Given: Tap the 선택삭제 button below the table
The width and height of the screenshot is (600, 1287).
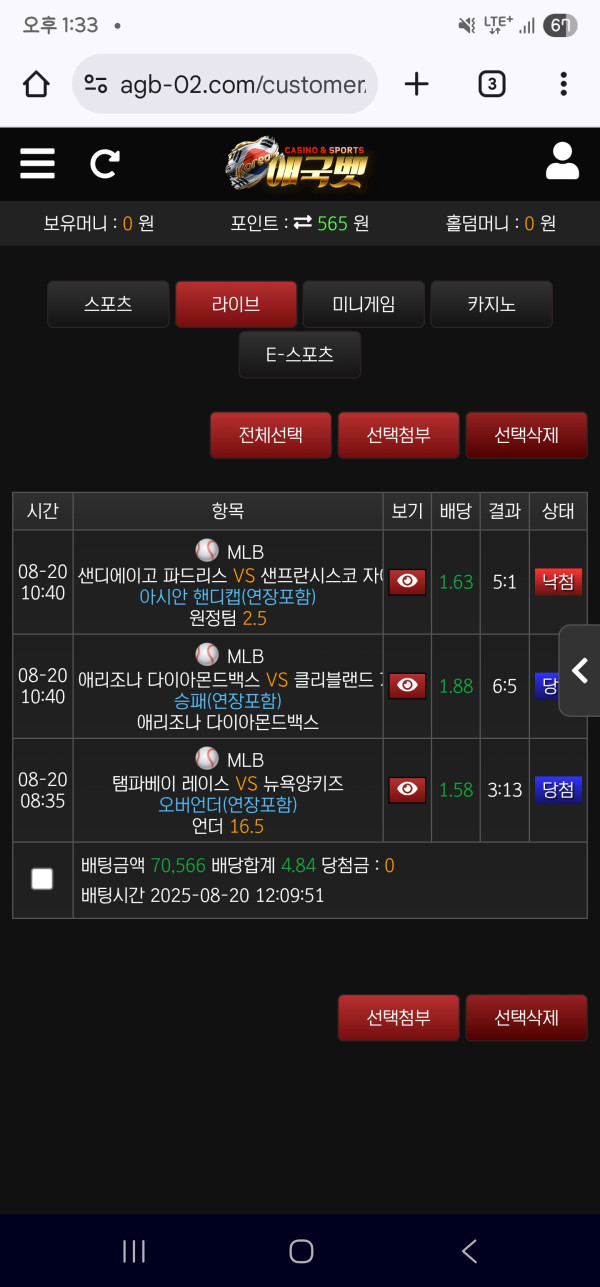Looking at the screenshot, I should point(526,1018).
